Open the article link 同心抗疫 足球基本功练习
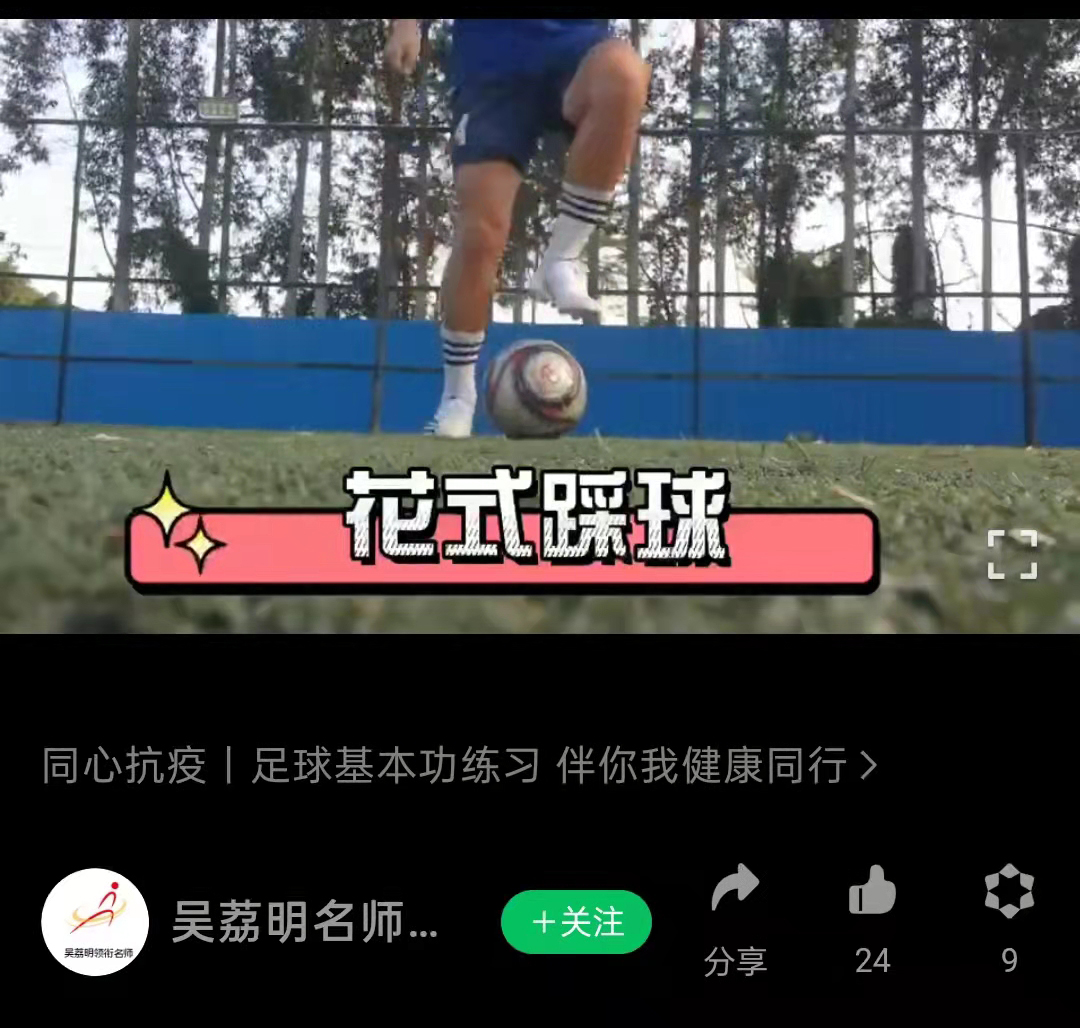This screenshot has width=1080, height=1028. (459, 766)
